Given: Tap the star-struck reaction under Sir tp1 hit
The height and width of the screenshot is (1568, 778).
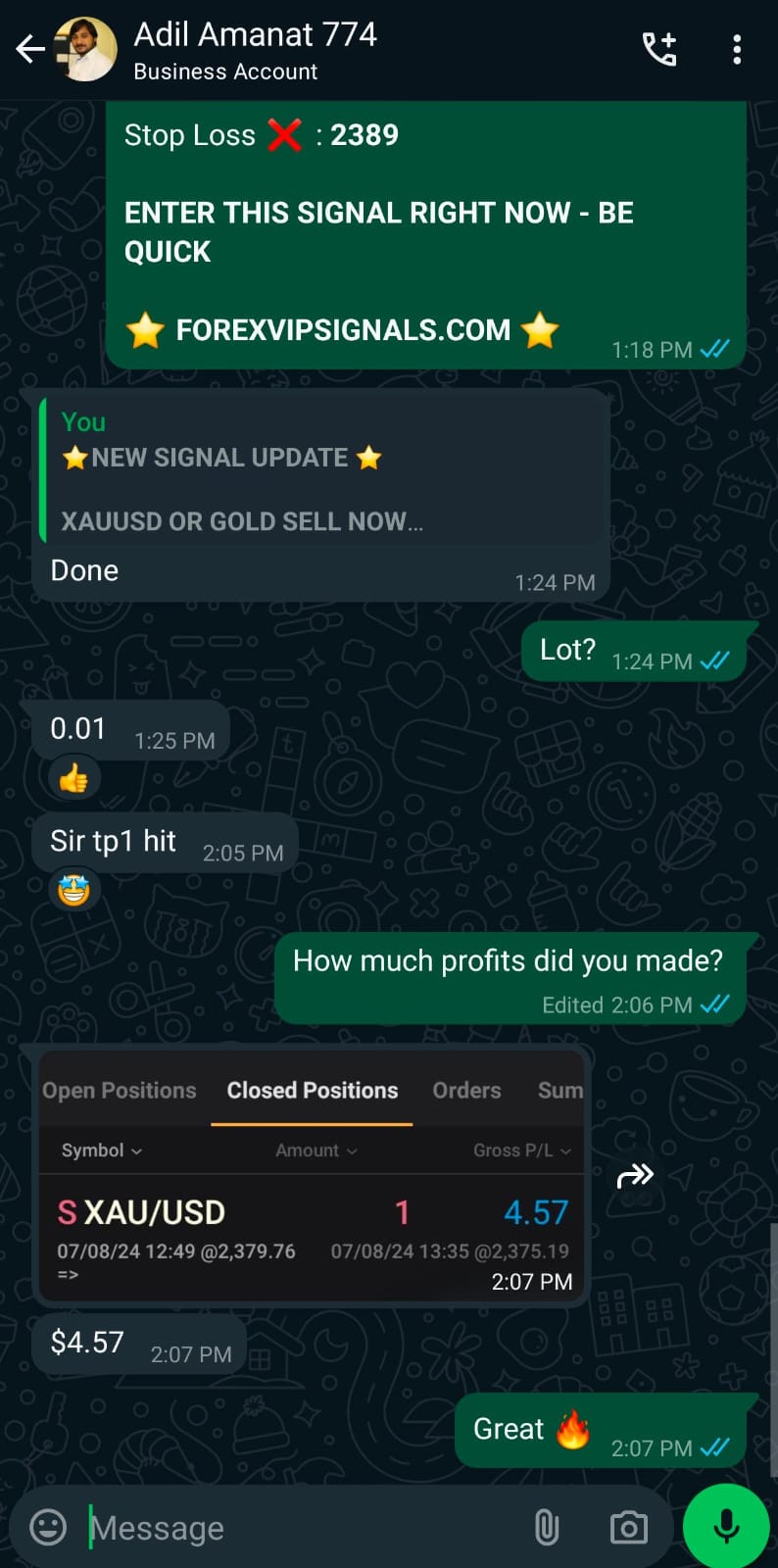Looking at the screenshot, I should pyautogui.click(x=73, y=889).
